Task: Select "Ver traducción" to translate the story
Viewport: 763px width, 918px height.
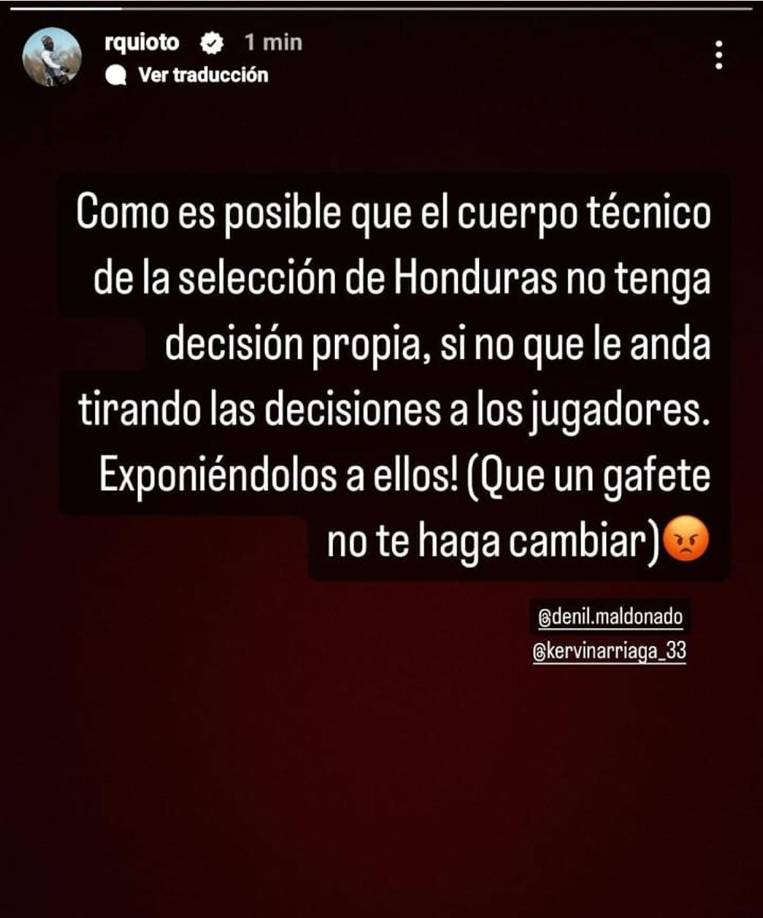Action: pyautogui.click(x=207, y=73)
